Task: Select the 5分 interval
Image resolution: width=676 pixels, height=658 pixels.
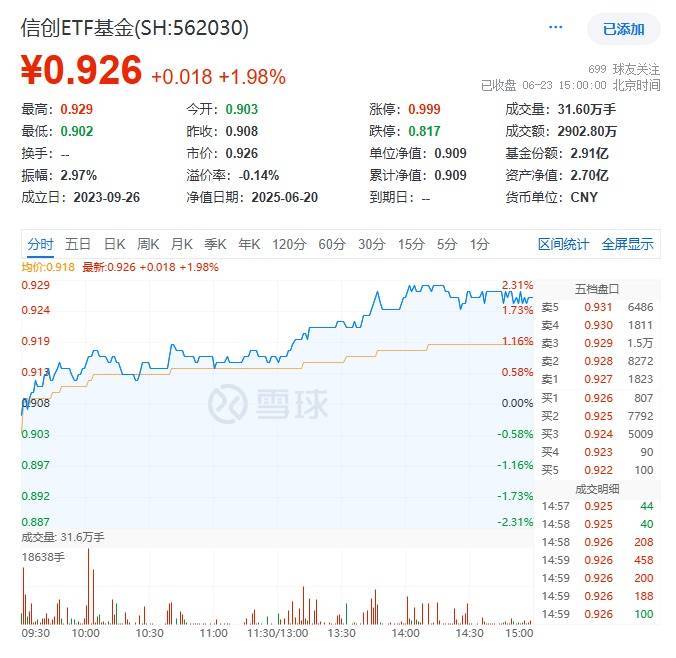Action: tap(447, 244)
